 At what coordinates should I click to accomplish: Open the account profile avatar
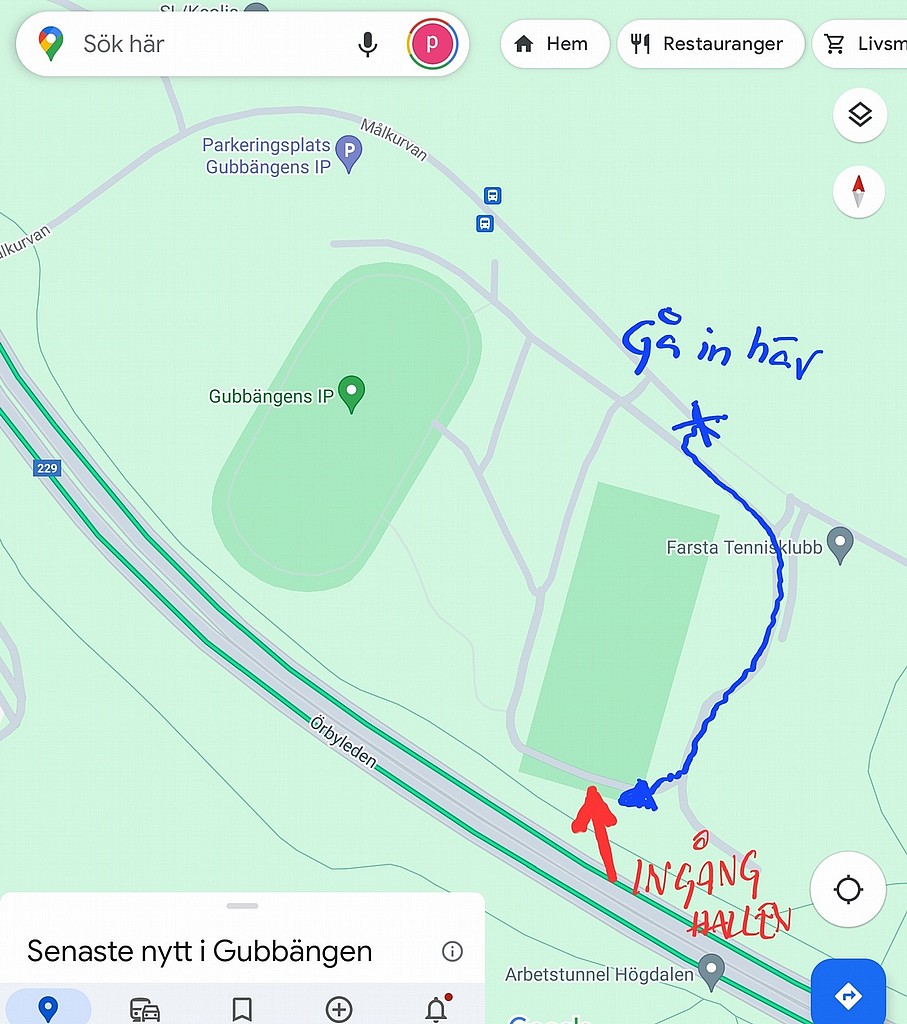[432, 44]
